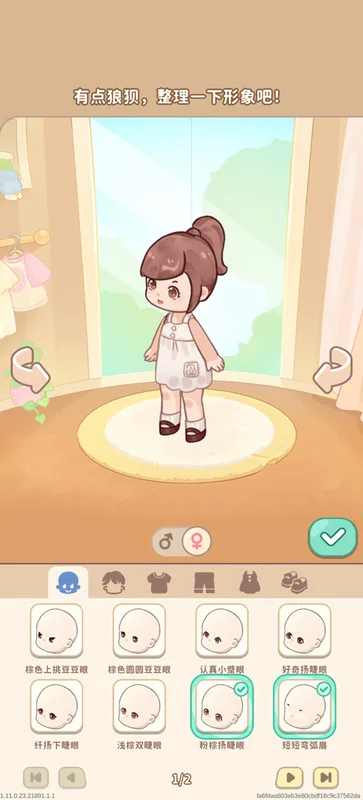Go to the next page of face options
Image resolution: width=363 pixels, height=800 pixels.
[289, 778]
